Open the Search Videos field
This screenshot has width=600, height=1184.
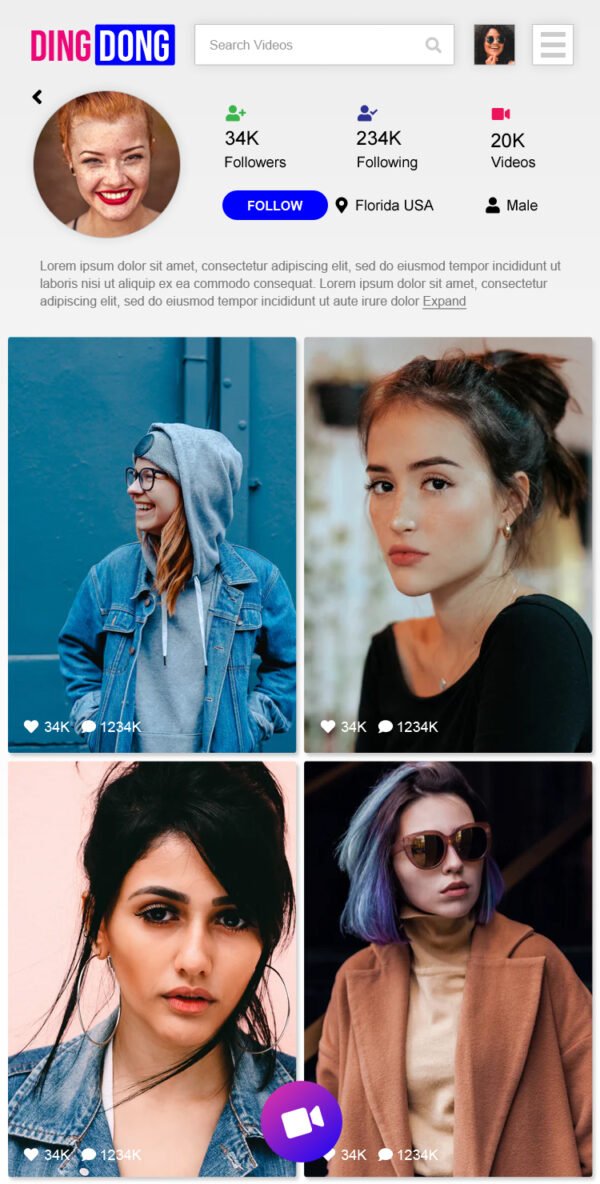(310, 45)
